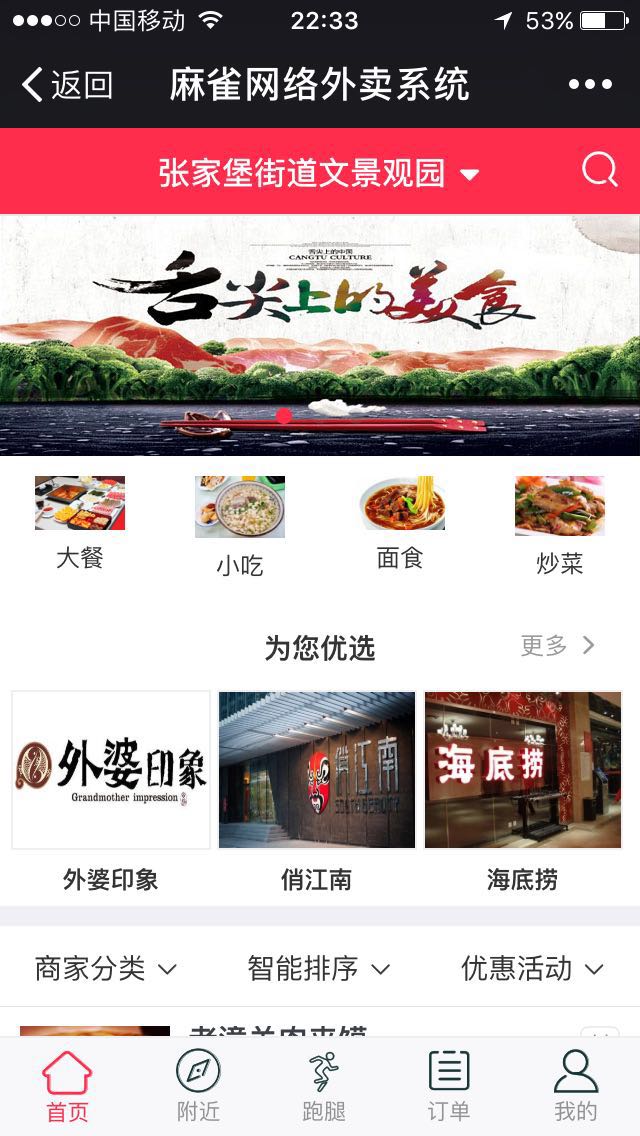
Task: Open the 外婆印象 restaurant card
Action: point(111,792)
